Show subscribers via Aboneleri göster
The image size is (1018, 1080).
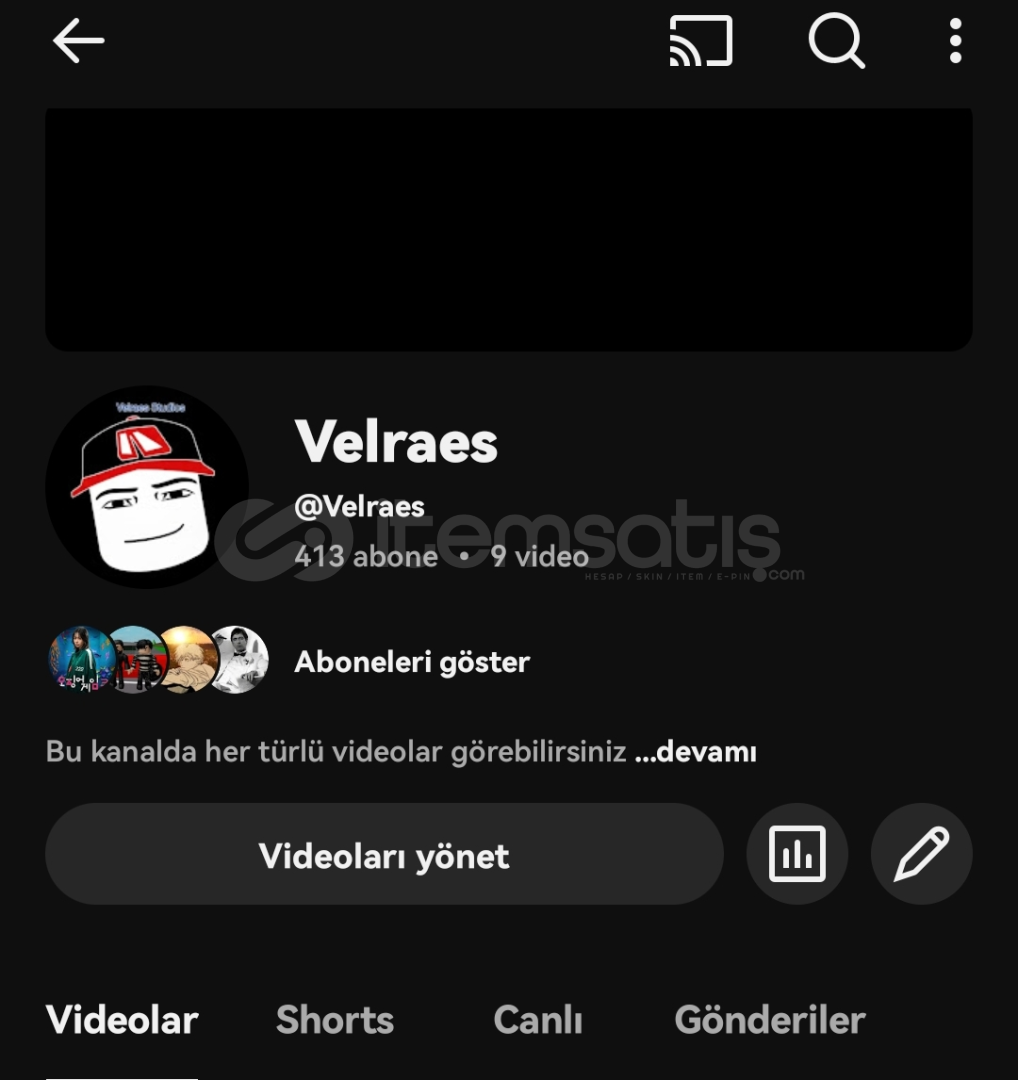click(x=411, y=662)
